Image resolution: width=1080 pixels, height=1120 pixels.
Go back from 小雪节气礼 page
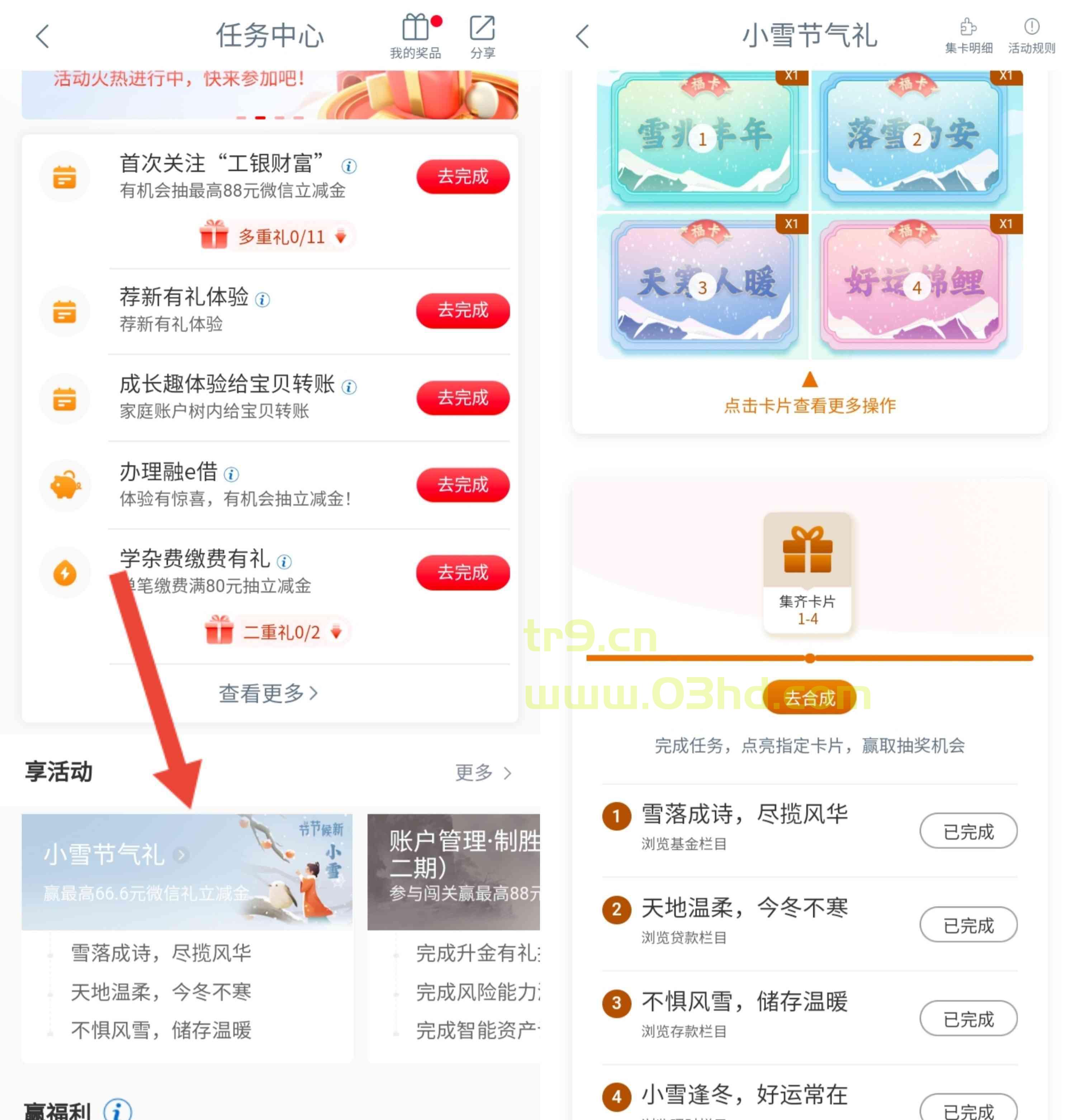click(582, 37)
